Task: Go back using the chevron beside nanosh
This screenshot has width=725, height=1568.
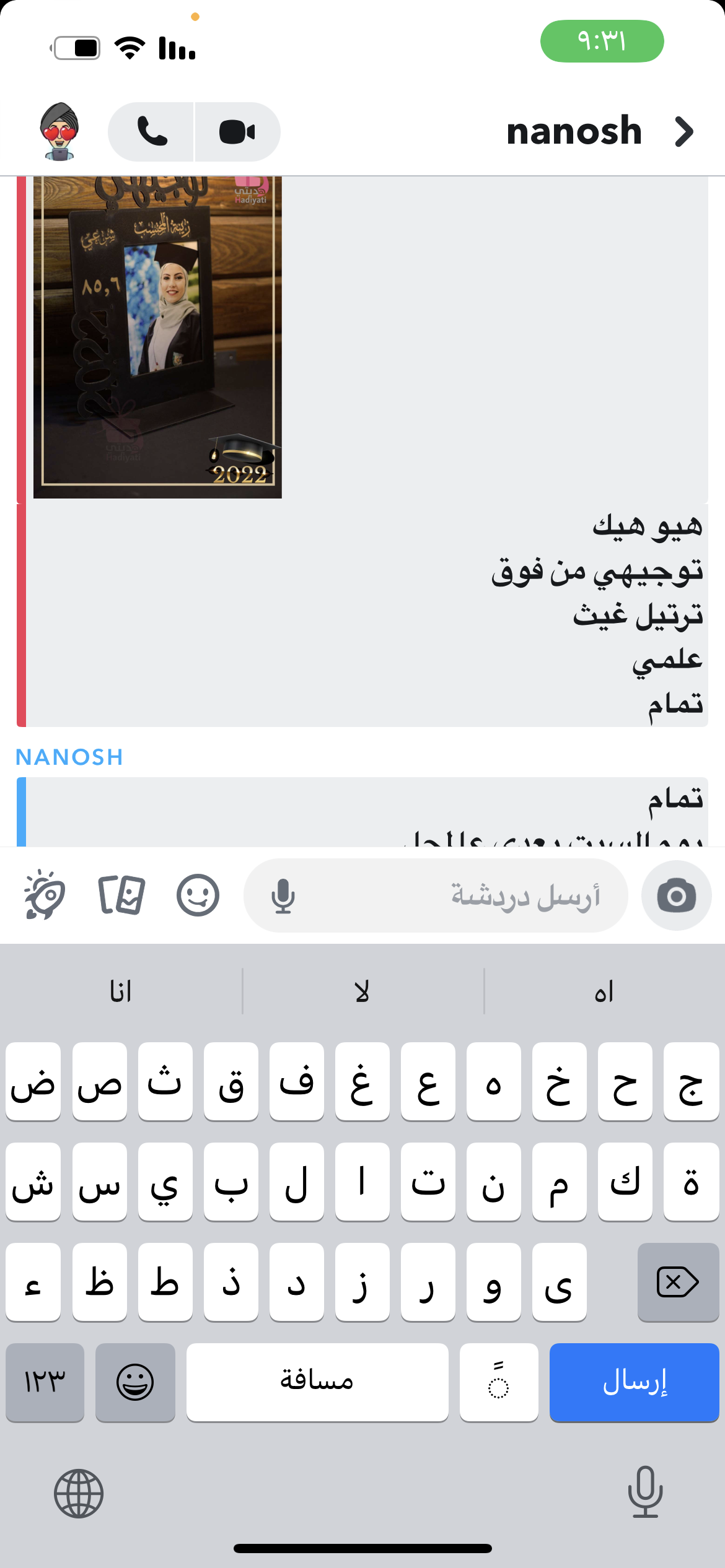Action: point(684,132)
